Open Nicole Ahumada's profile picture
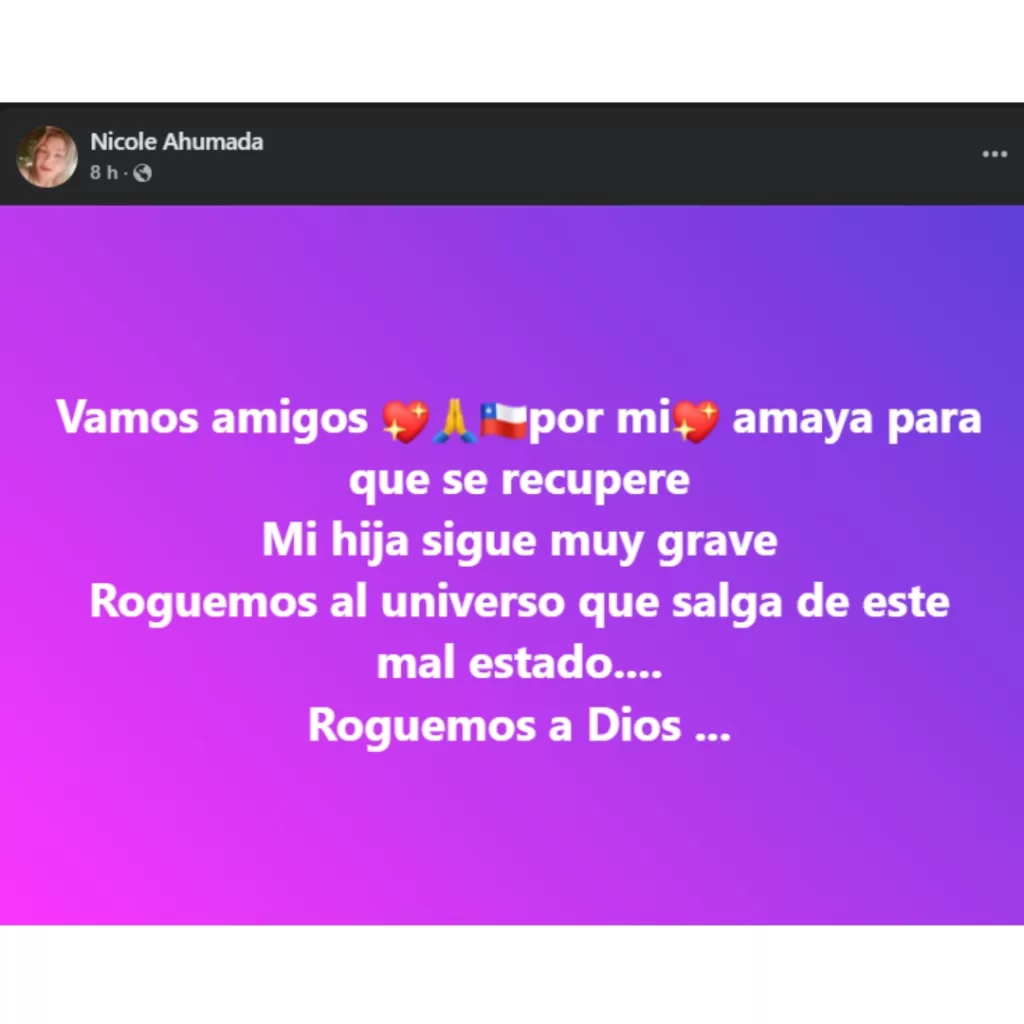 point(47,157)
